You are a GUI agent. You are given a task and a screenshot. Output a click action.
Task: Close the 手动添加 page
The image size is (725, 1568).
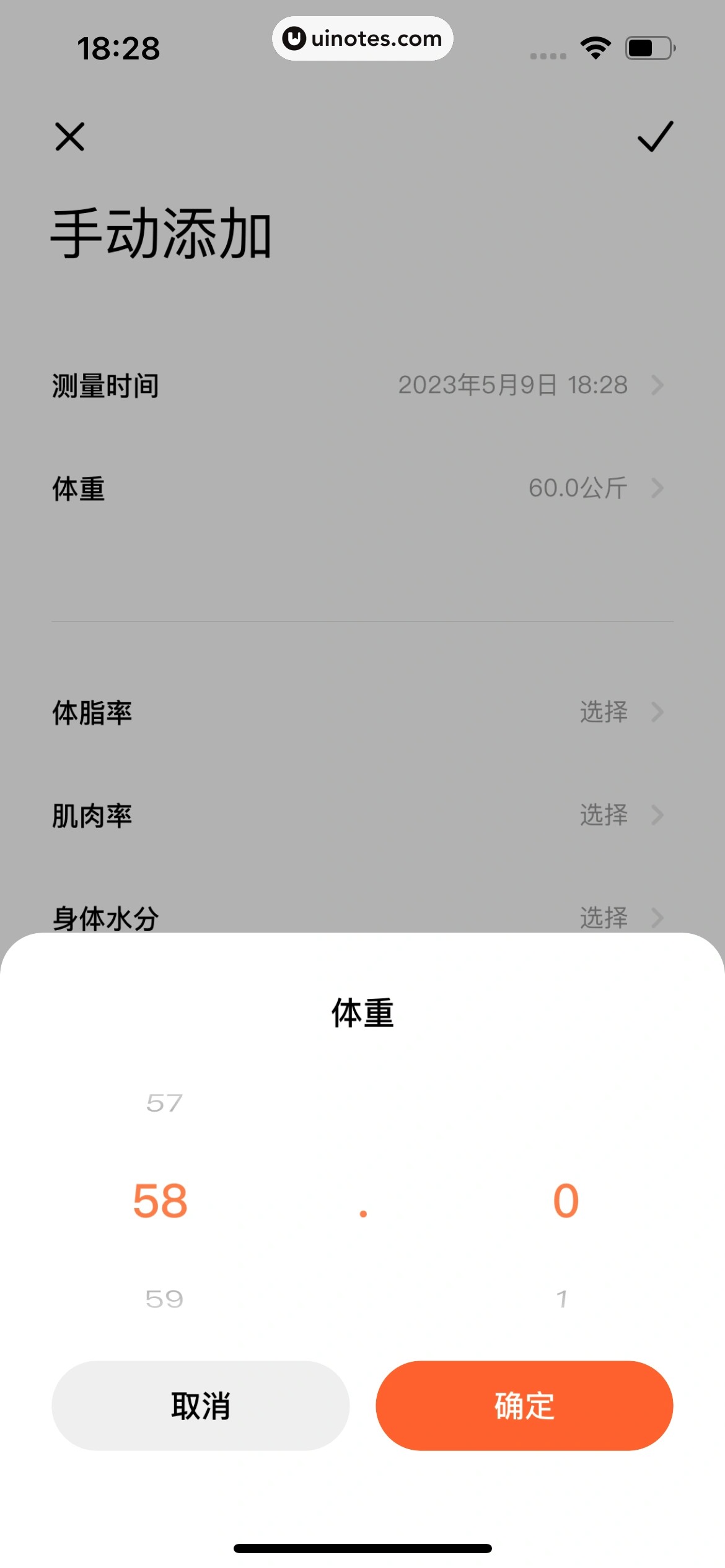pyautogui.click(x=69, y=136)
